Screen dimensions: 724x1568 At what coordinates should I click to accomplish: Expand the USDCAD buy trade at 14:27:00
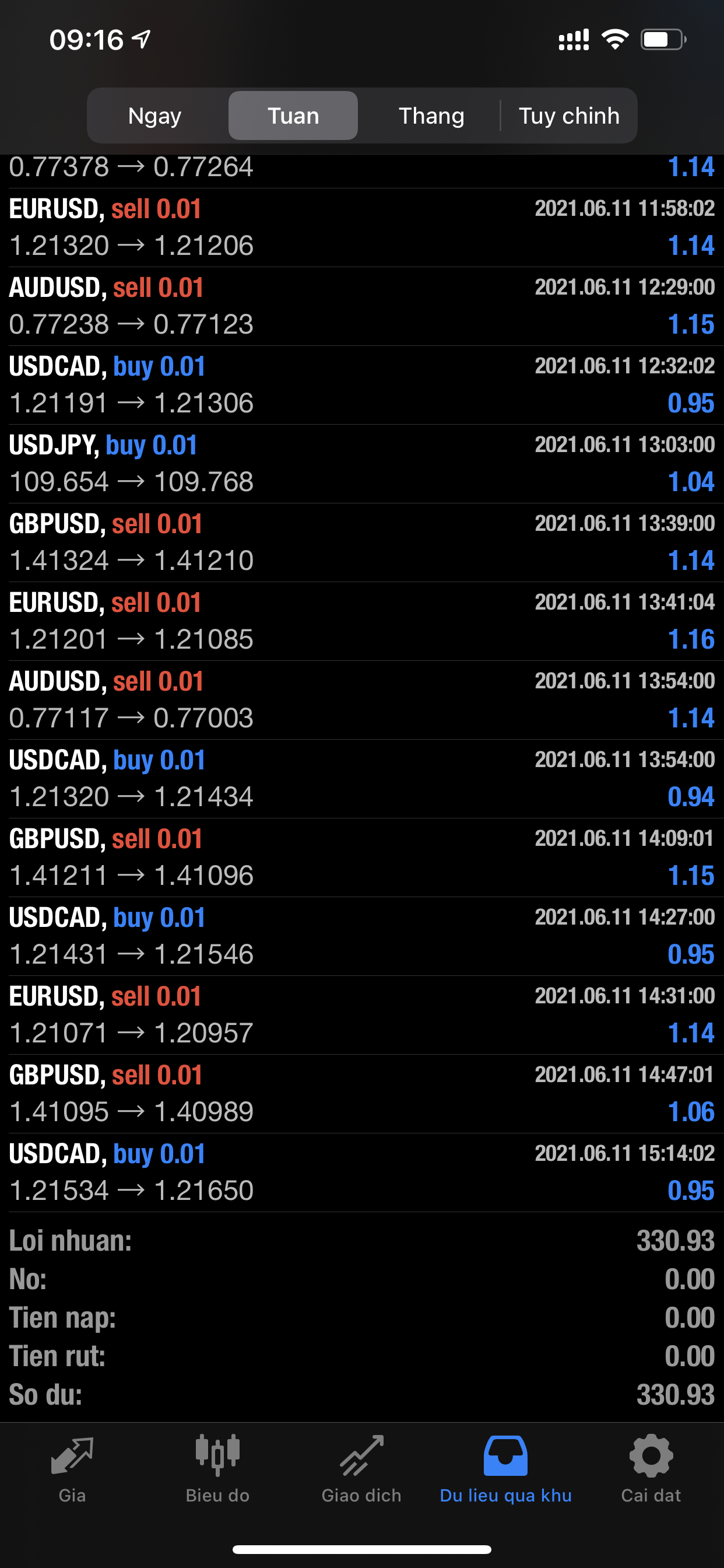point(361,936)
